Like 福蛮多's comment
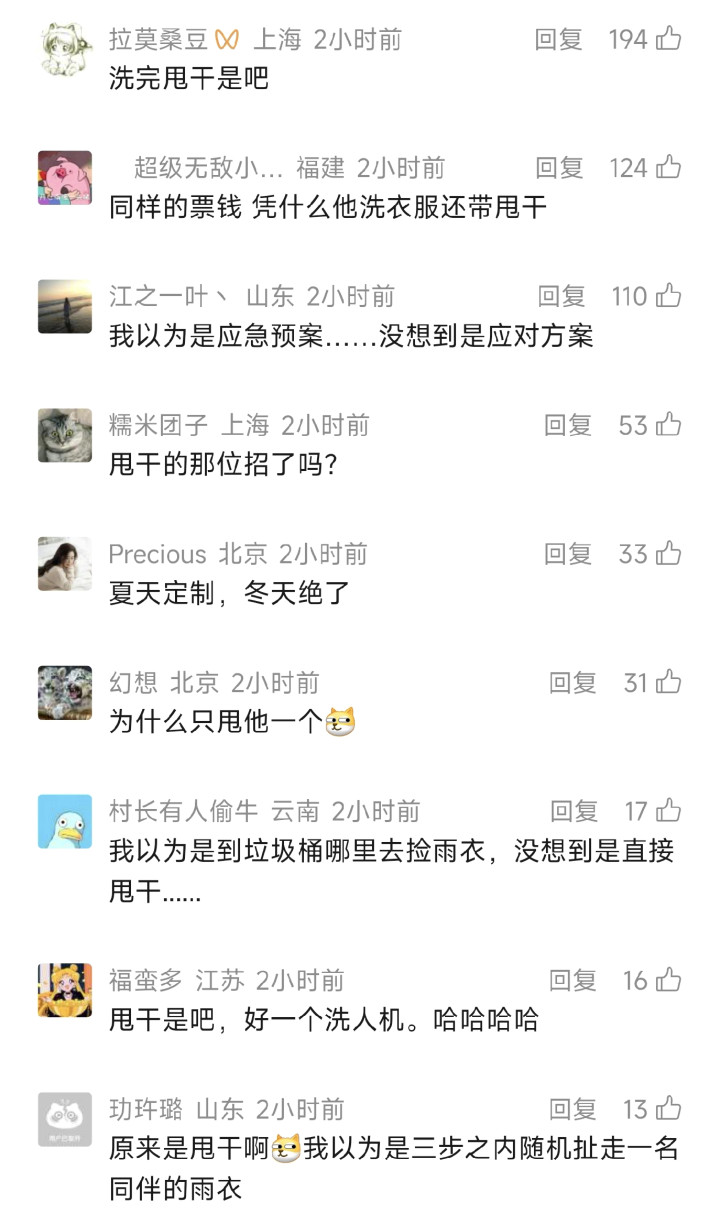Viewport: 720px width, 1225px height. pos(668,981)
